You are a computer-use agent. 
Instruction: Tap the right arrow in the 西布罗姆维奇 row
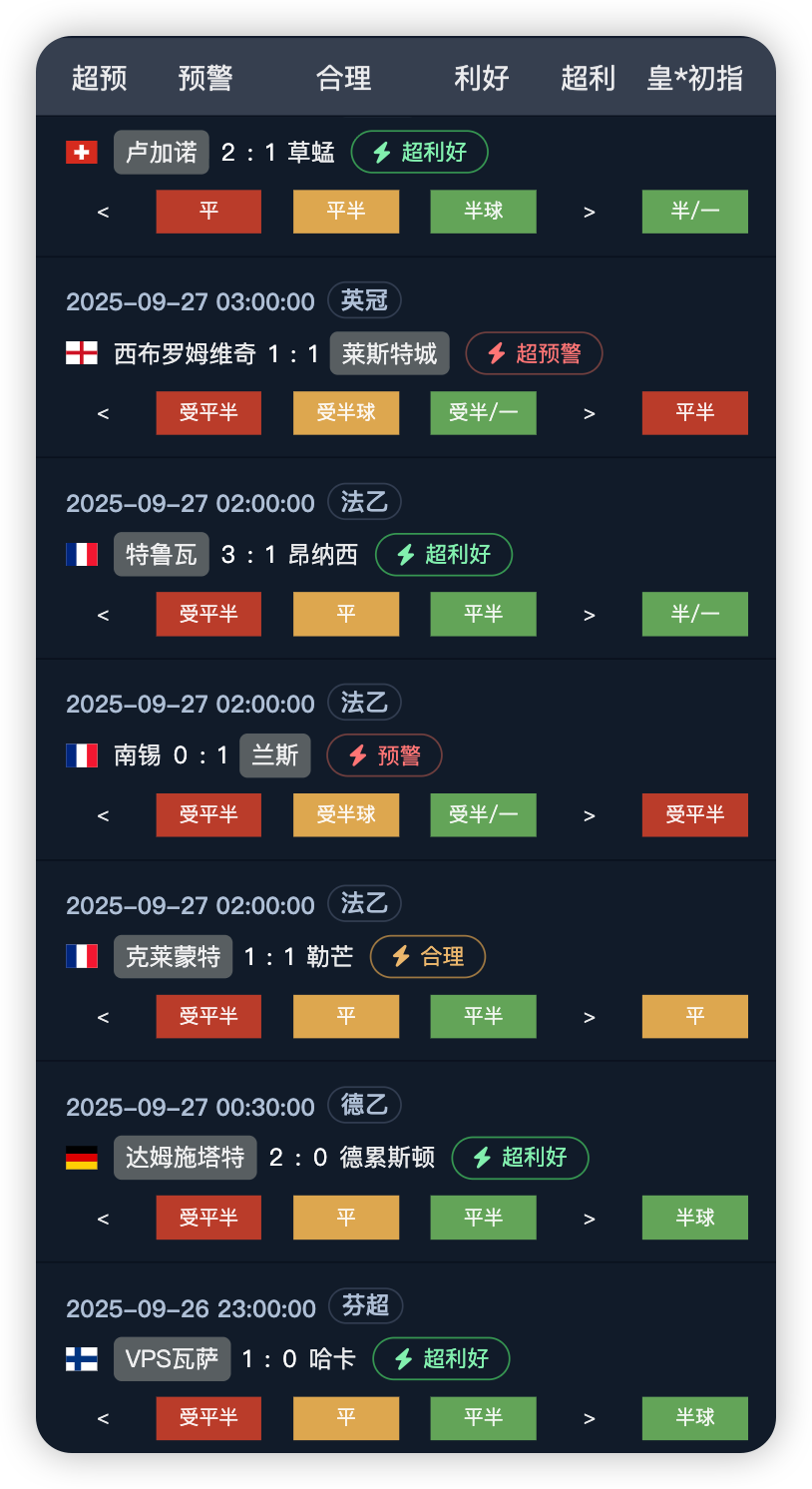tap(589, 413)
